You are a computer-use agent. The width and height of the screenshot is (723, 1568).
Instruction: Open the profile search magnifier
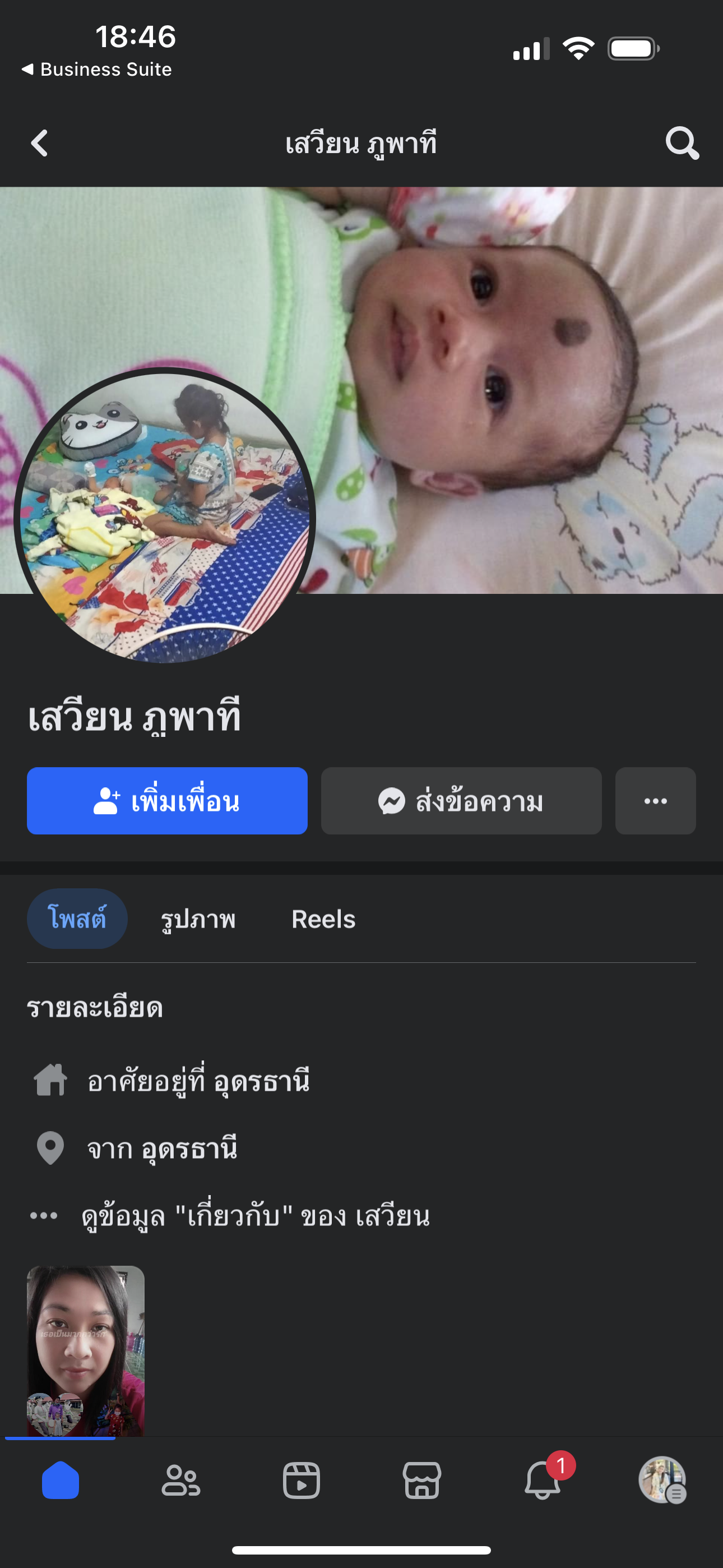click(x=682, y=144)
